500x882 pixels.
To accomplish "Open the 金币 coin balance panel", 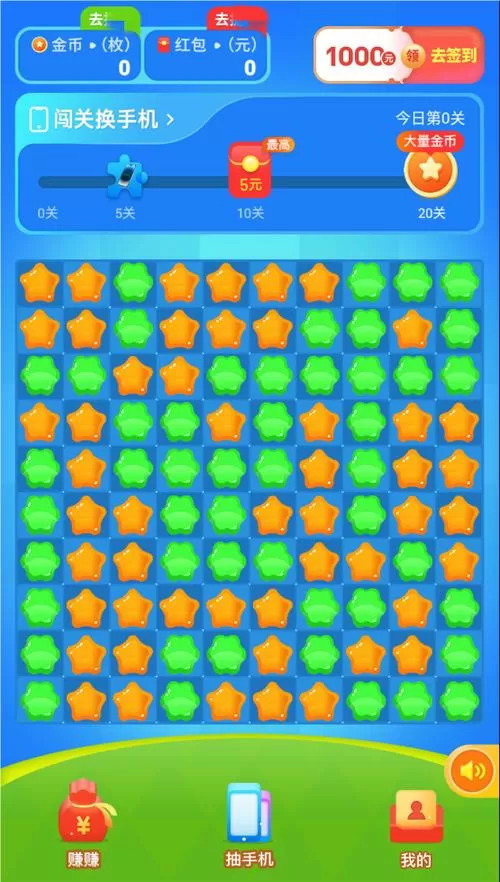I will point(78,55).
